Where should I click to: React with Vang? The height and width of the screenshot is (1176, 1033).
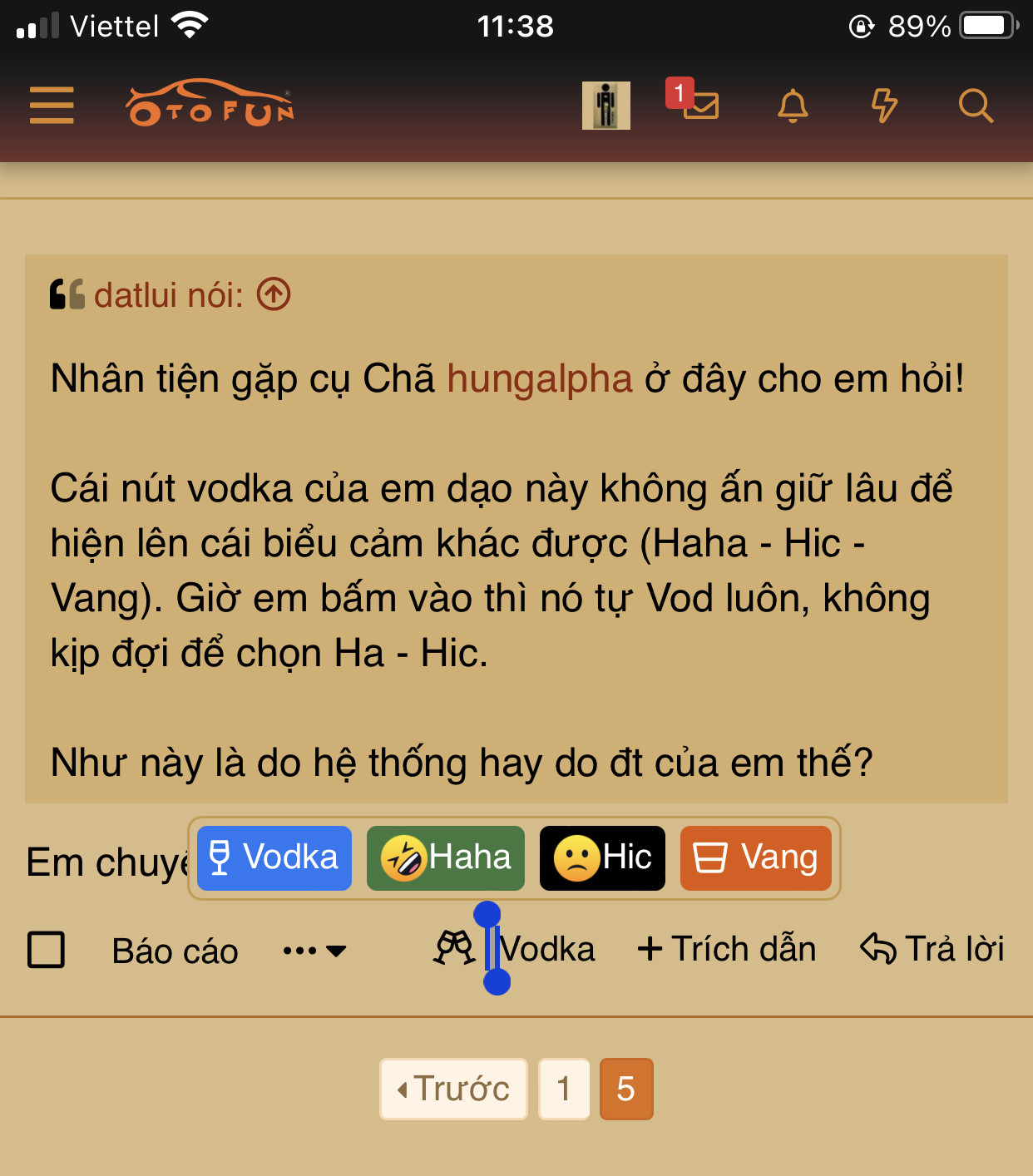pos(755,857)
